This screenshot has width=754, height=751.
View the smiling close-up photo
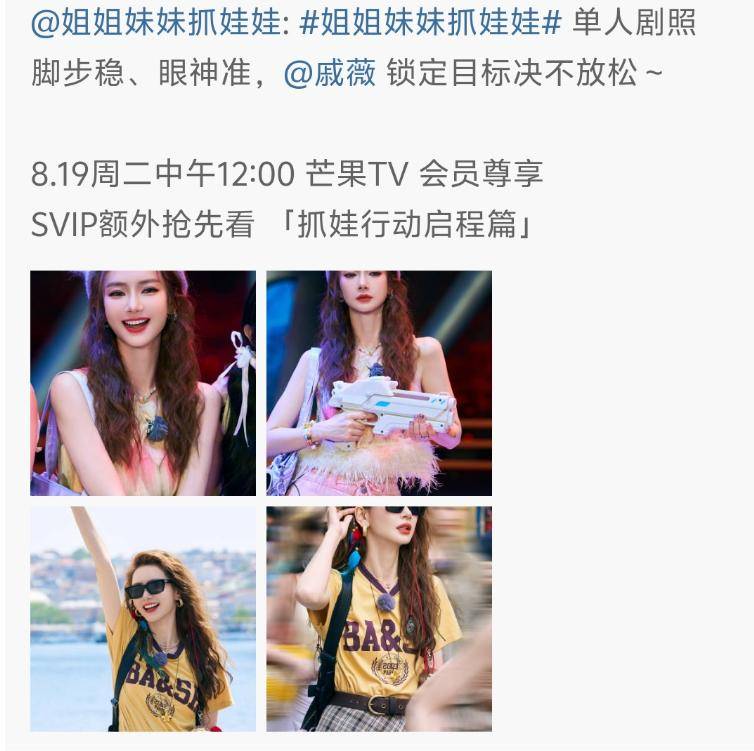click(143, 382)
